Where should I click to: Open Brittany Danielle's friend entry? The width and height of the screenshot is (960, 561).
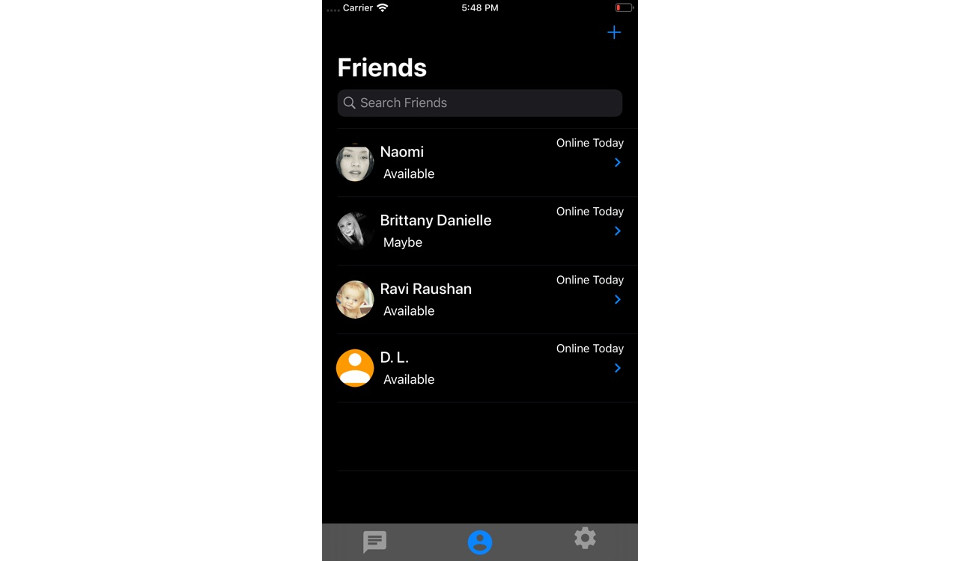point(480,231)
